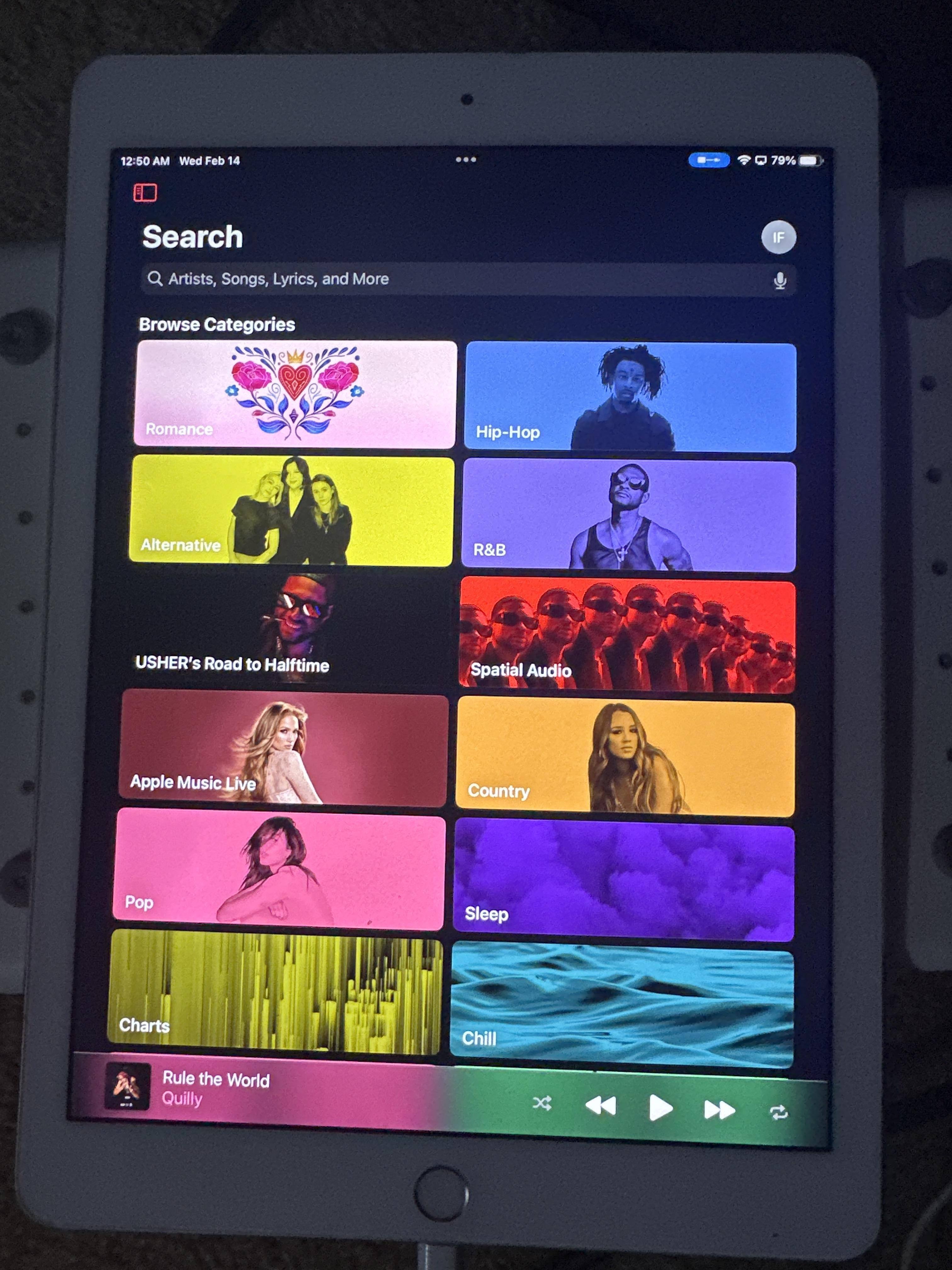This screenshot has height=1270, width=952.
Task: Open the IF account profile
Action: (778, 237)
